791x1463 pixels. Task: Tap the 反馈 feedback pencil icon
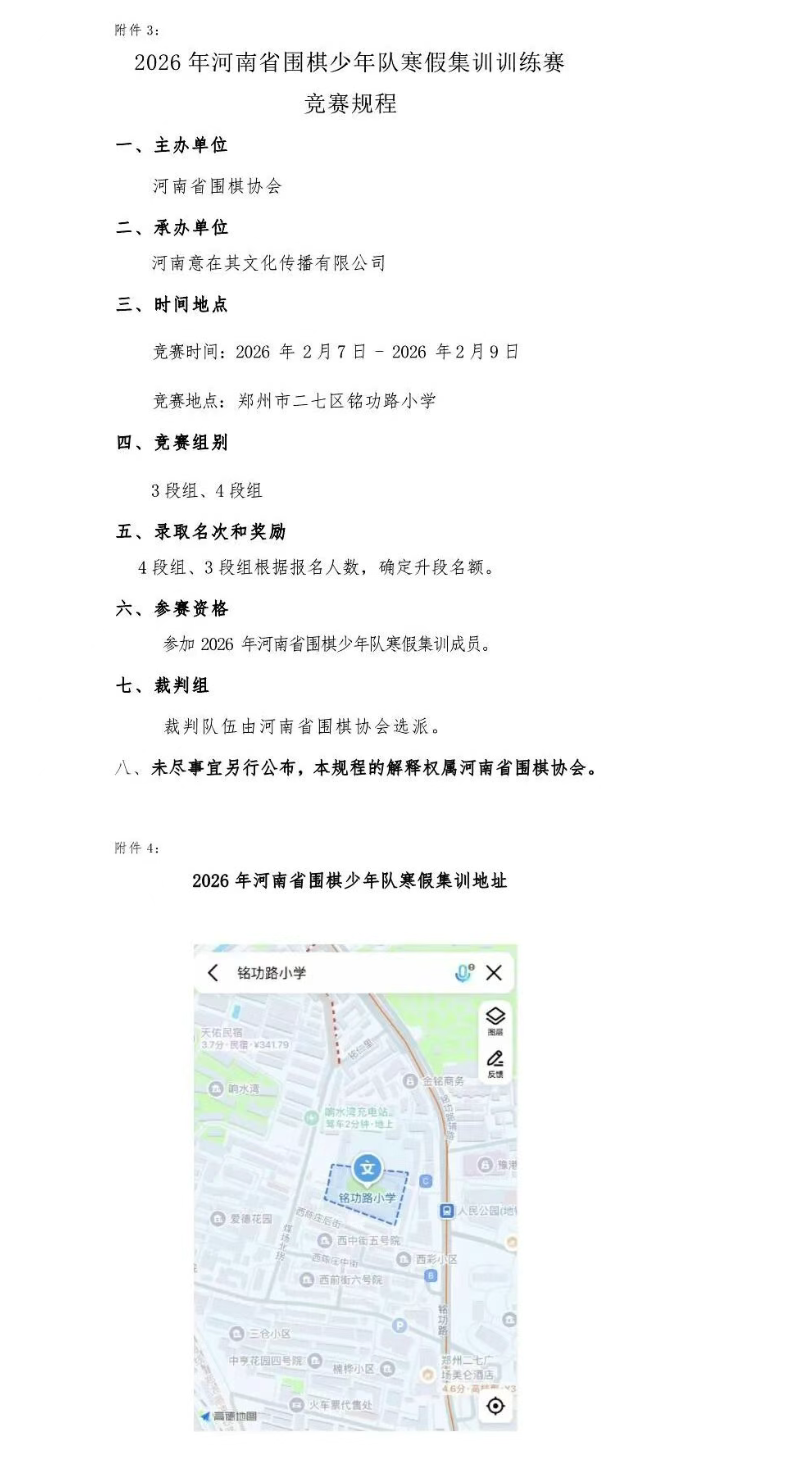[493, 1059]
